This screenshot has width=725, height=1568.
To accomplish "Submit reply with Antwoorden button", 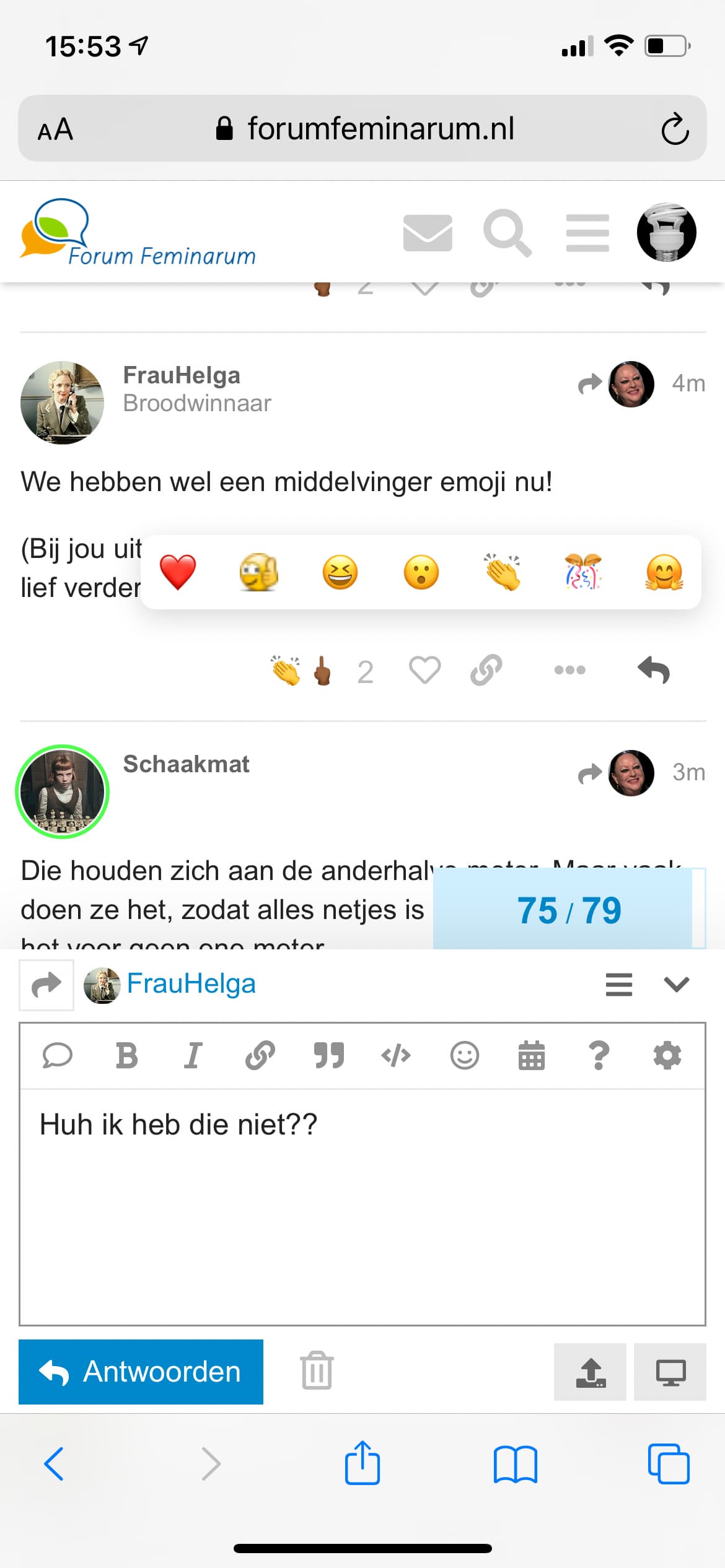I will pyautogui.click(x=141, y=1372).
